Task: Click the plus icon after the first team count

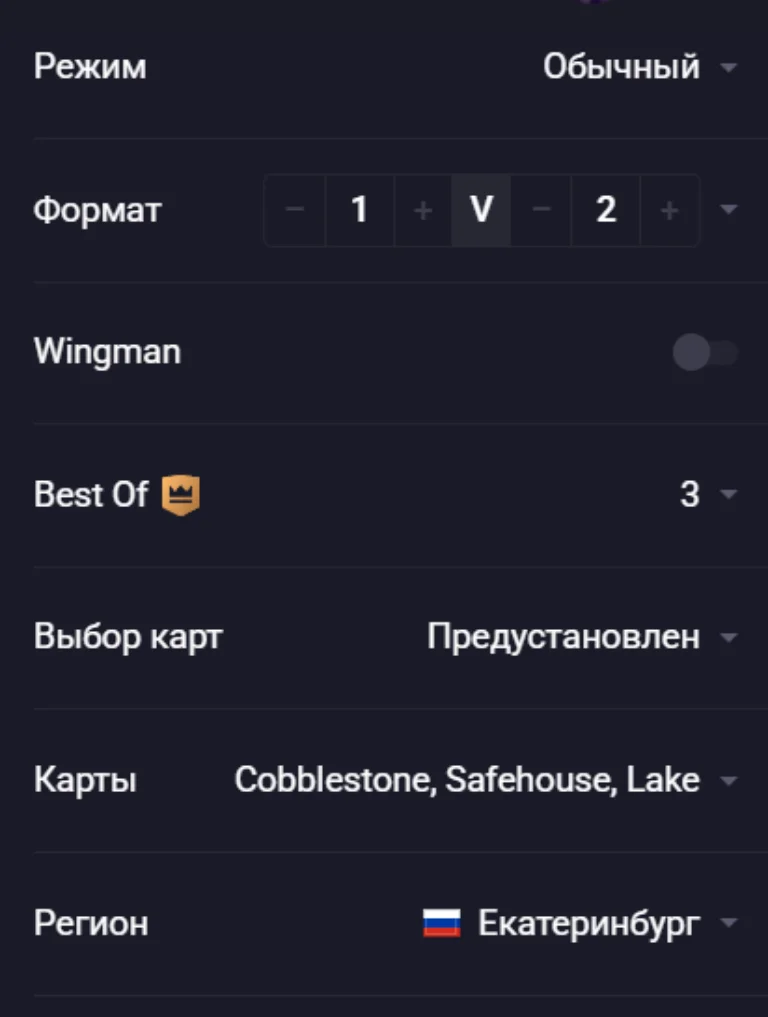Action: coord(423,210)
